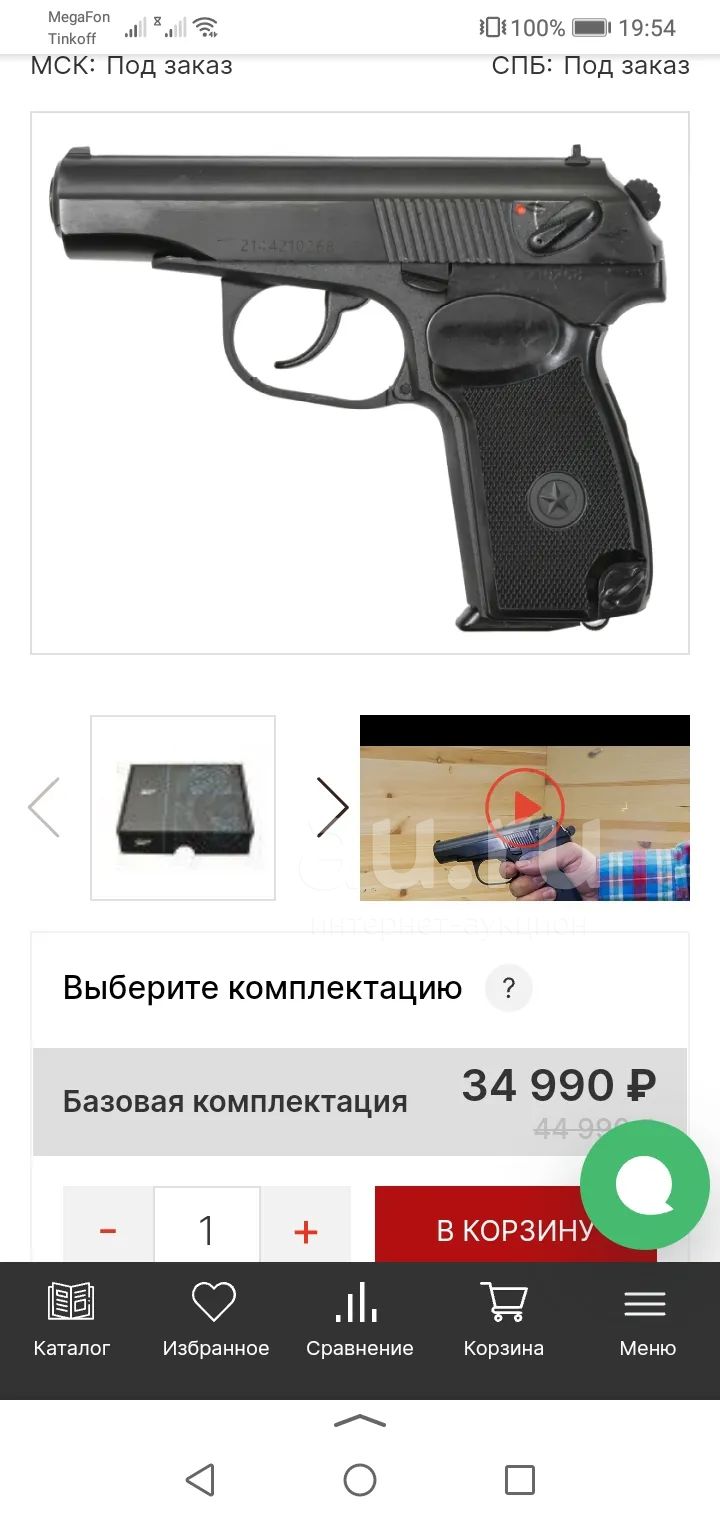
Task: Play the product demonstration video
Action: (x=525, y=808)
